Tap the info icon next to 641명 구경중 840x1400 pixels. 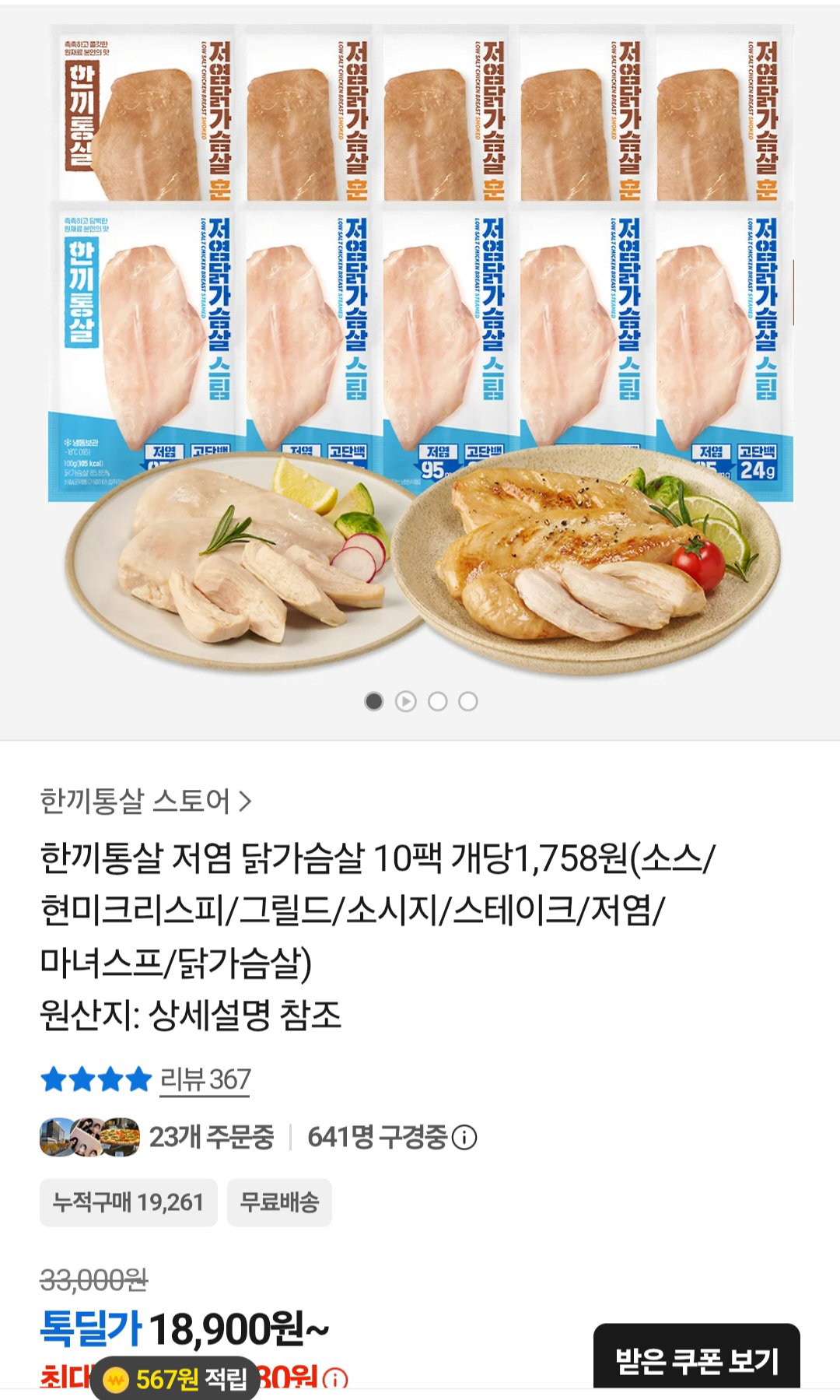tap(464, 1138)
